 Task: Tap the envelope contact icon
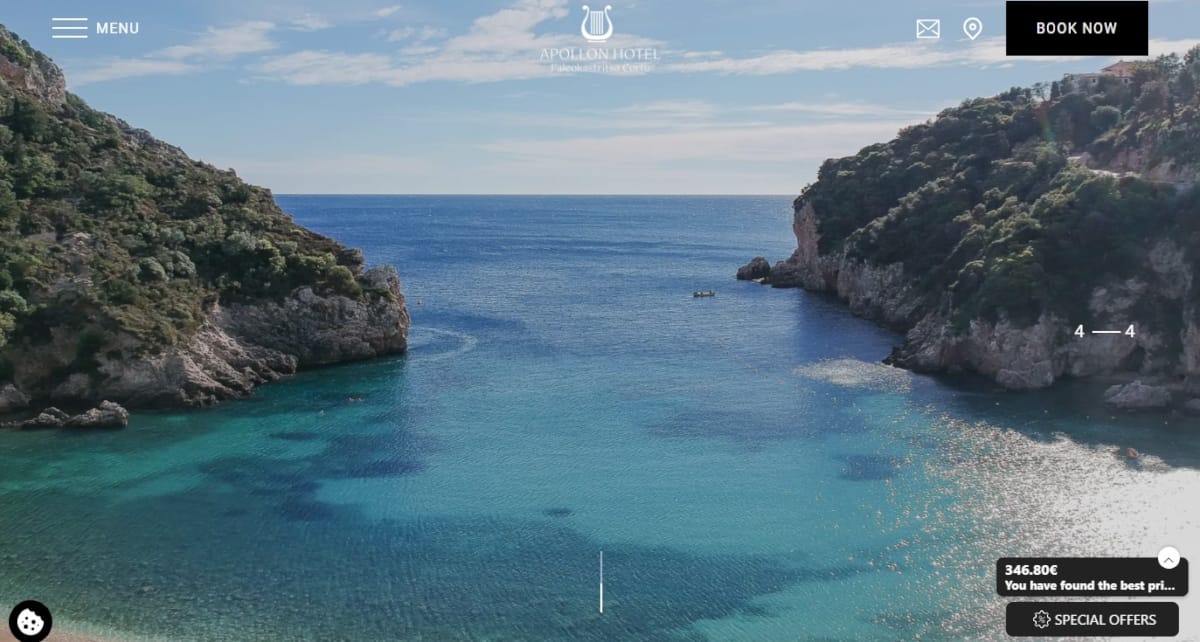(x=928, y=29)
